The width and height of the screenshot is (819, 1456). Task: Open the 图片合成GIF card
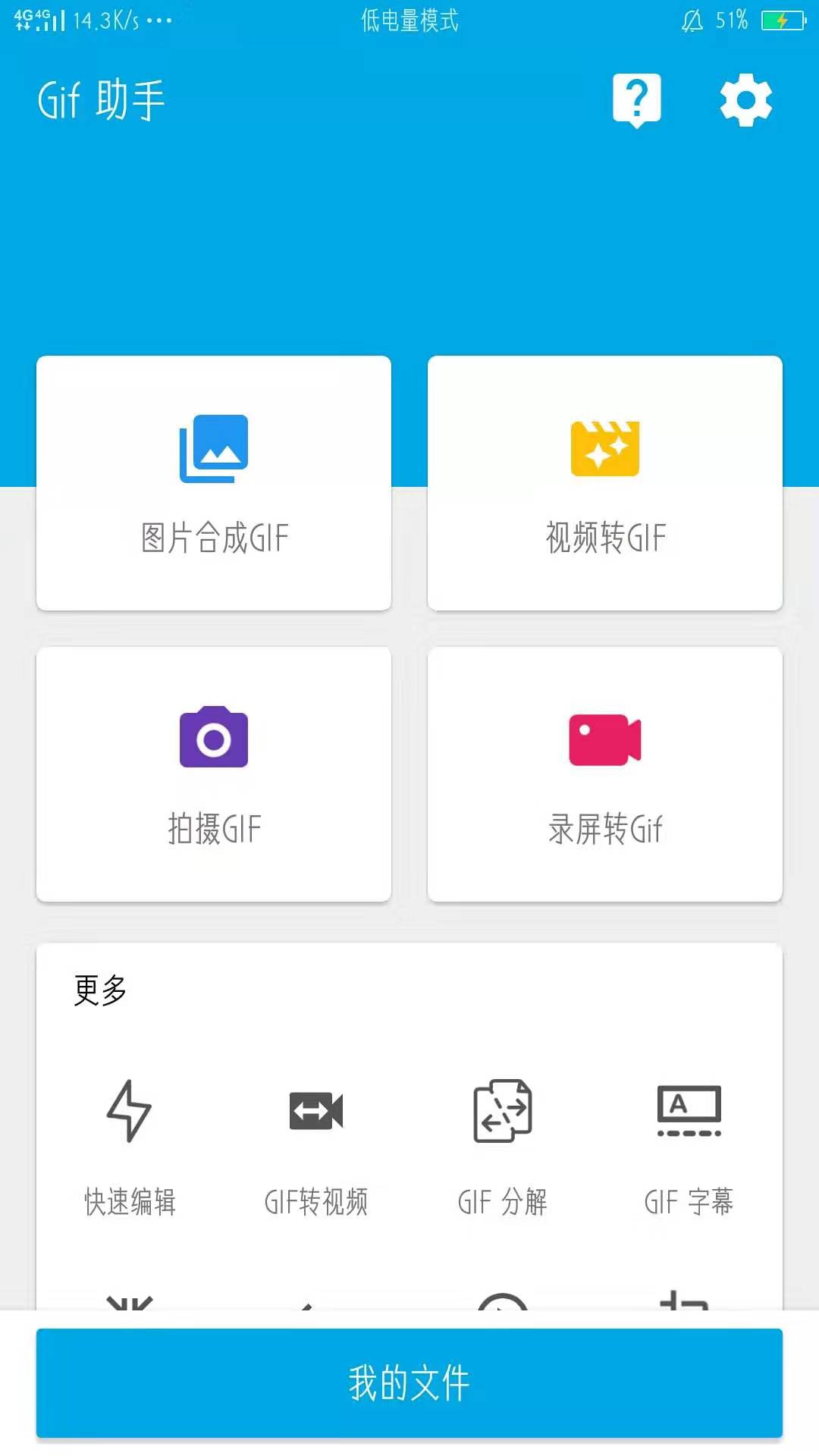coord(214,483)
